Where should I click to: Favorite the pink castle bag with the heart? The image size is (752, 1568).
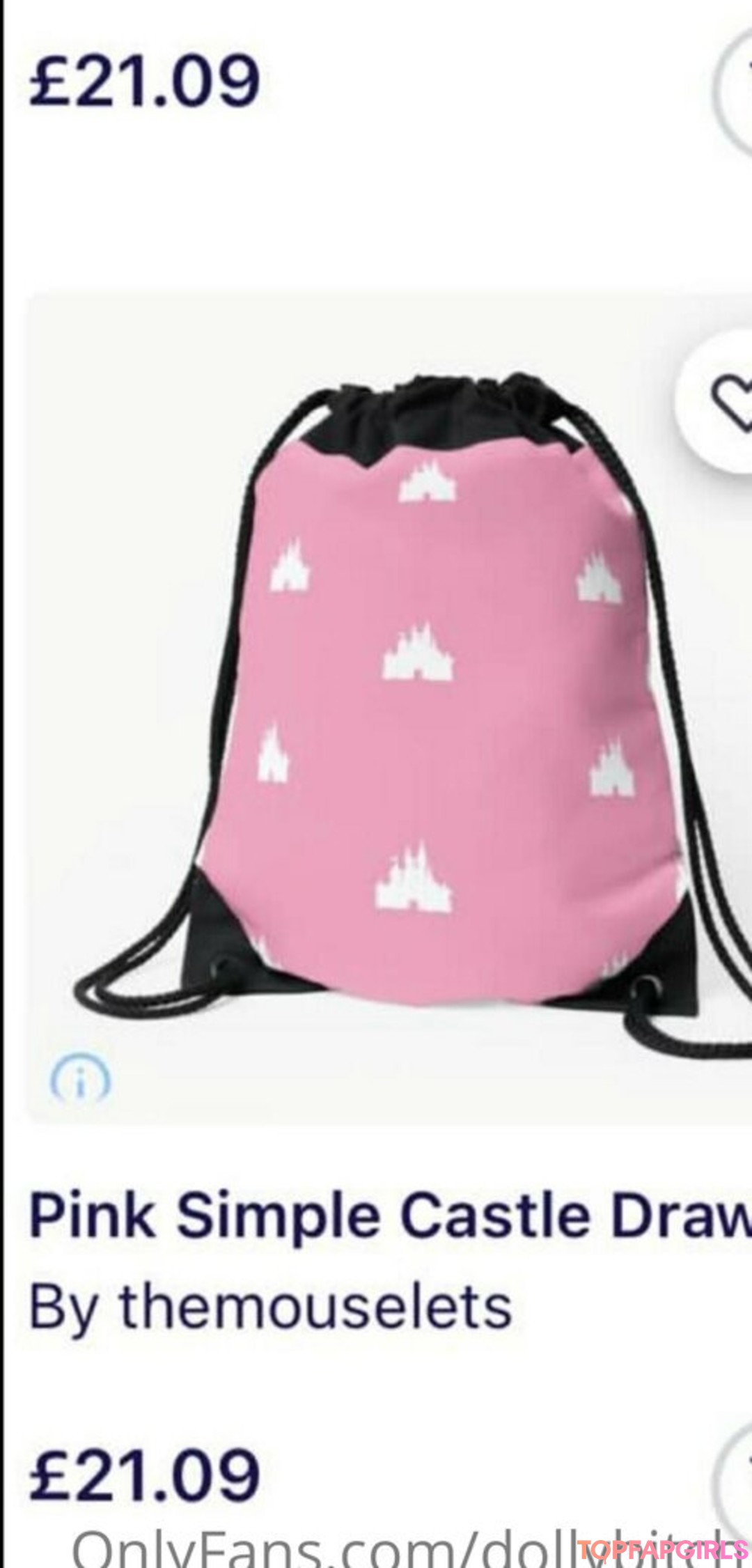click(x=729, y=402)
